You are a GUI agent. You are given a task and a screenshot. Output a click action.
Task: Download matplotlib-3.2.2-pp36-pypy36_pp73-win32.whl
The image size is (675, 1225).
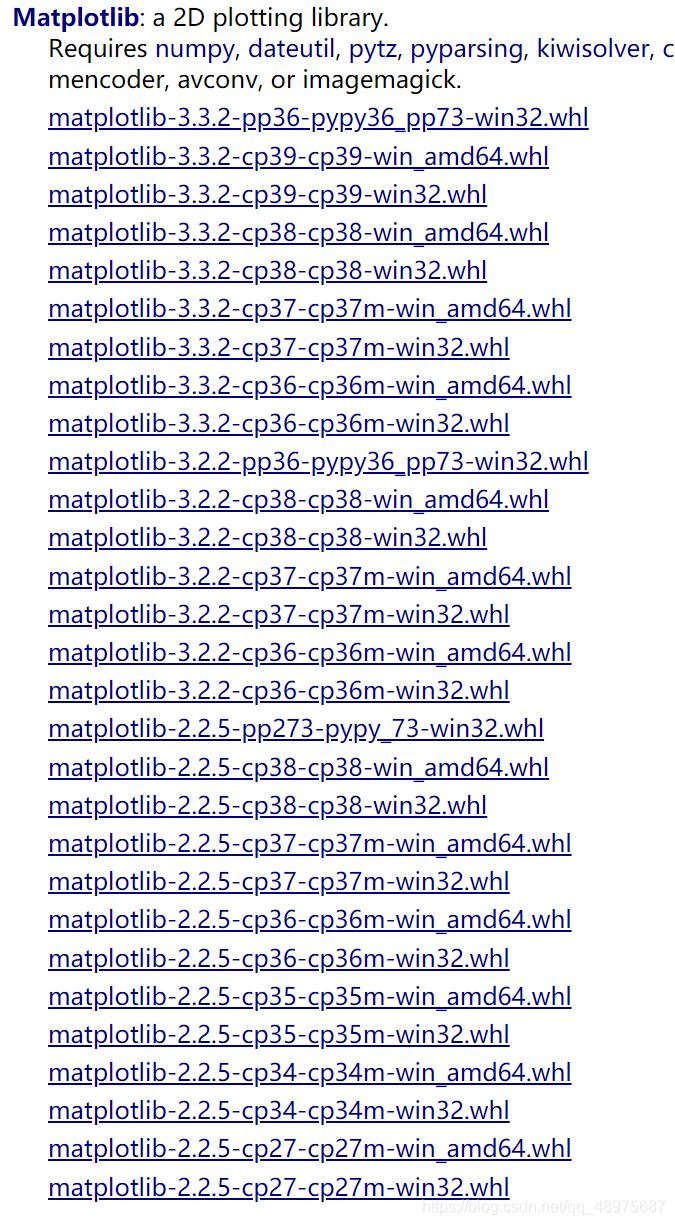(x=318, y=462)
